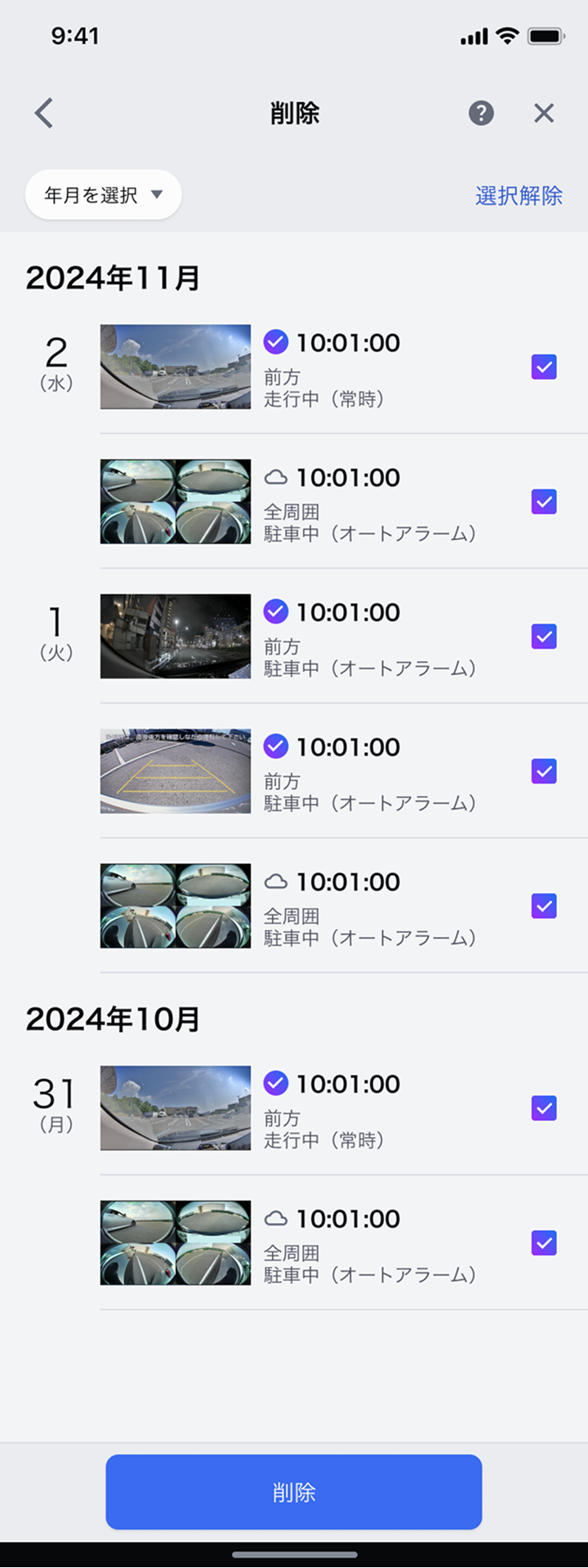
Task: Uncheck the November 1 全周囲 recording
Action: (x=544, y=906)
